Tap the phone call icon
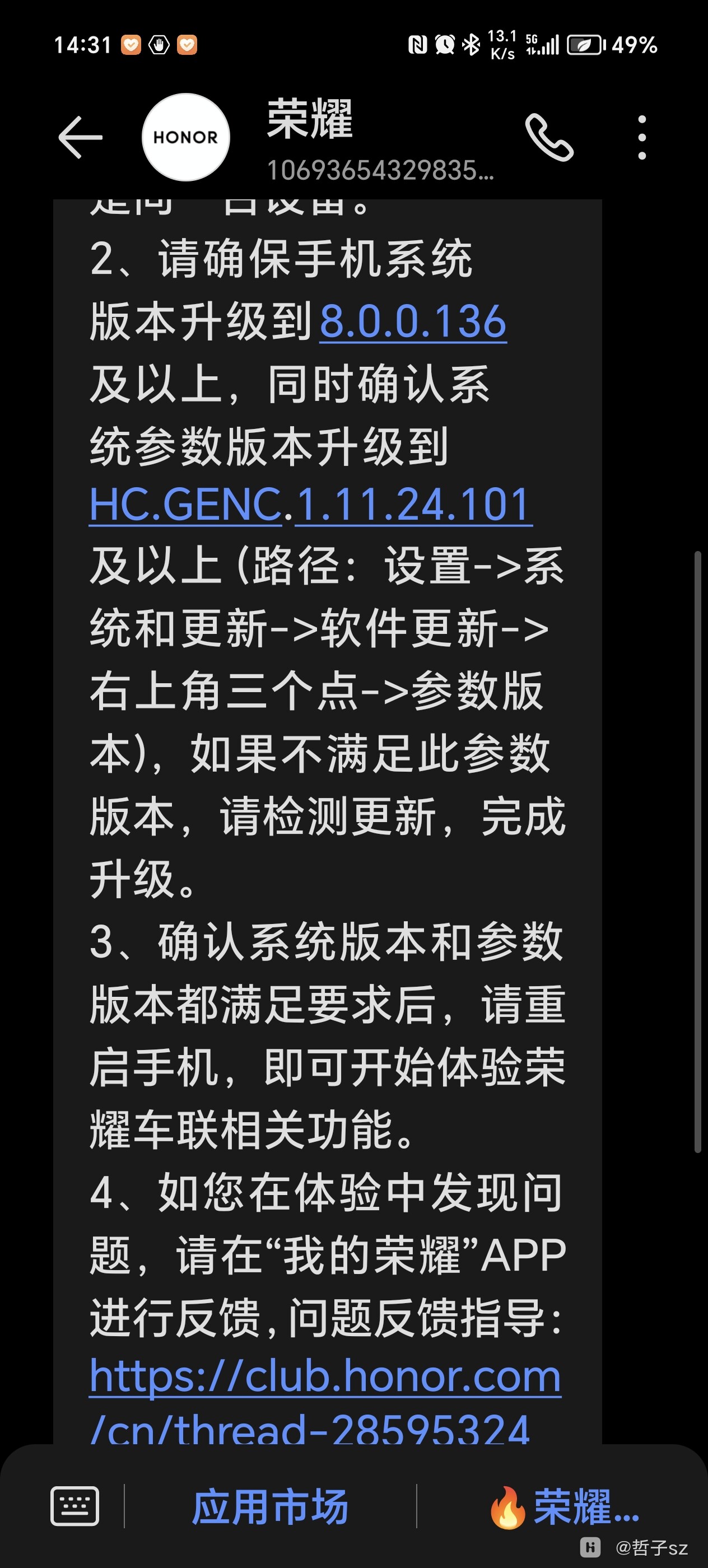 click(x=551, y=138)
